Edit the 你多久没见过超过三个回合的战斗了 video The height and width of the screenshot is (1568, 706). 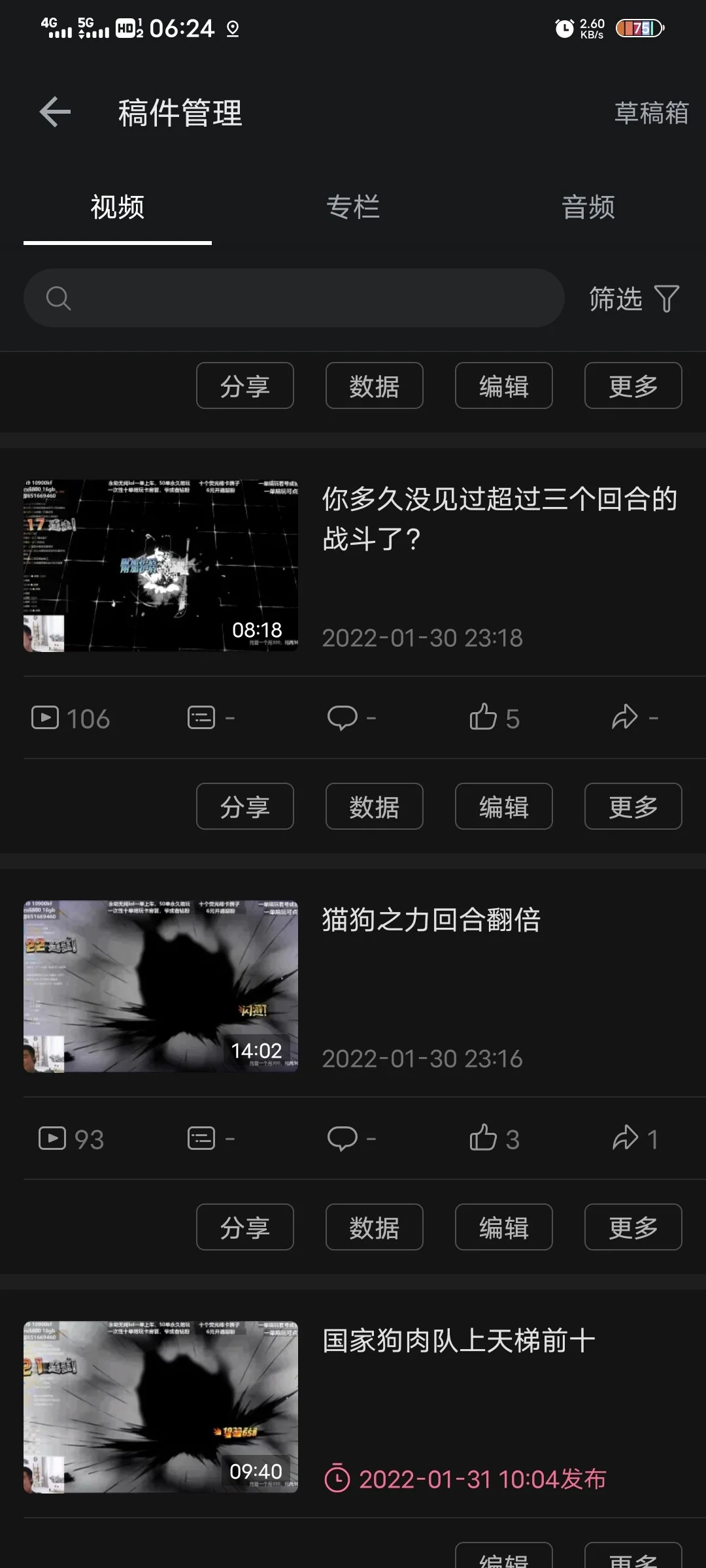(503, 807)
